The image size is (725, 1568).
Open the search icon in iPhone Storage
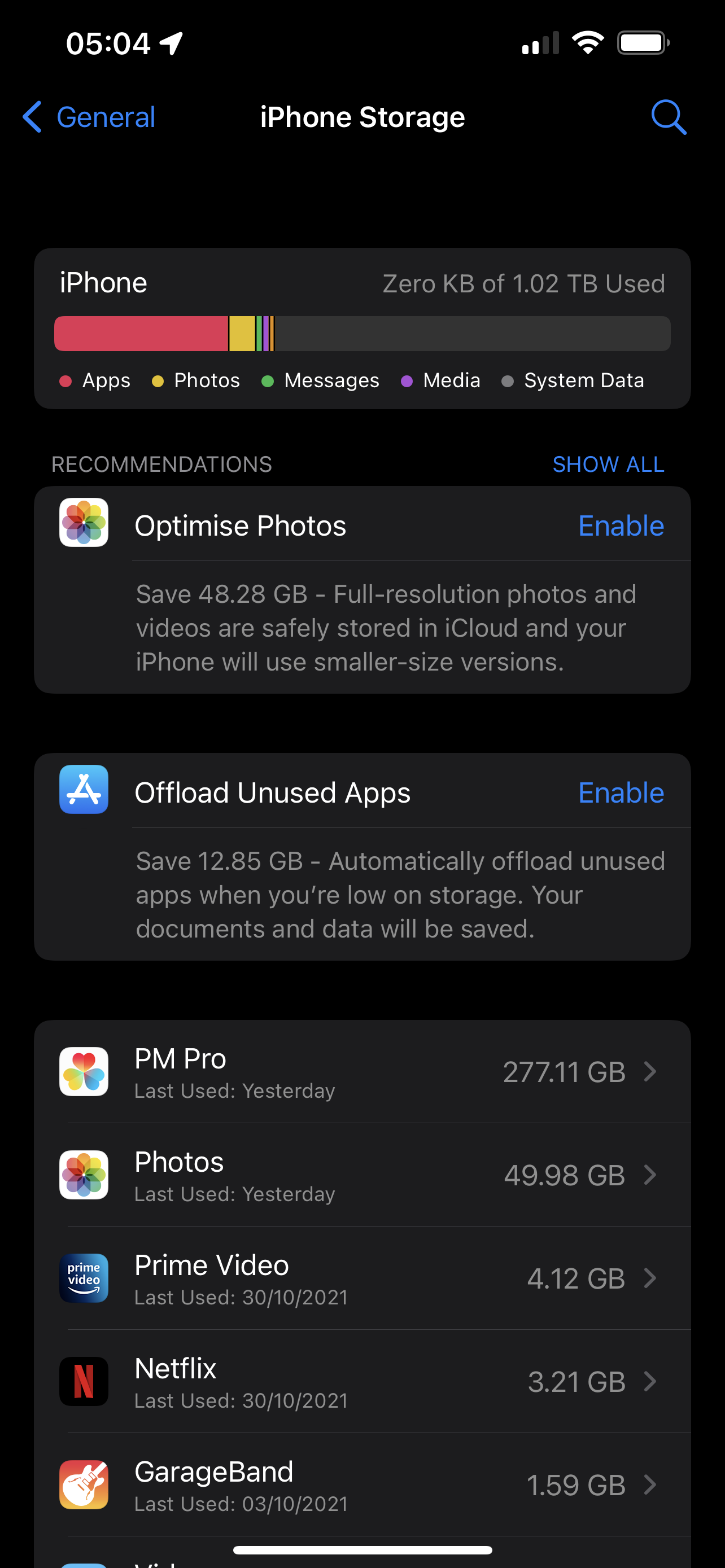[668, 117]
